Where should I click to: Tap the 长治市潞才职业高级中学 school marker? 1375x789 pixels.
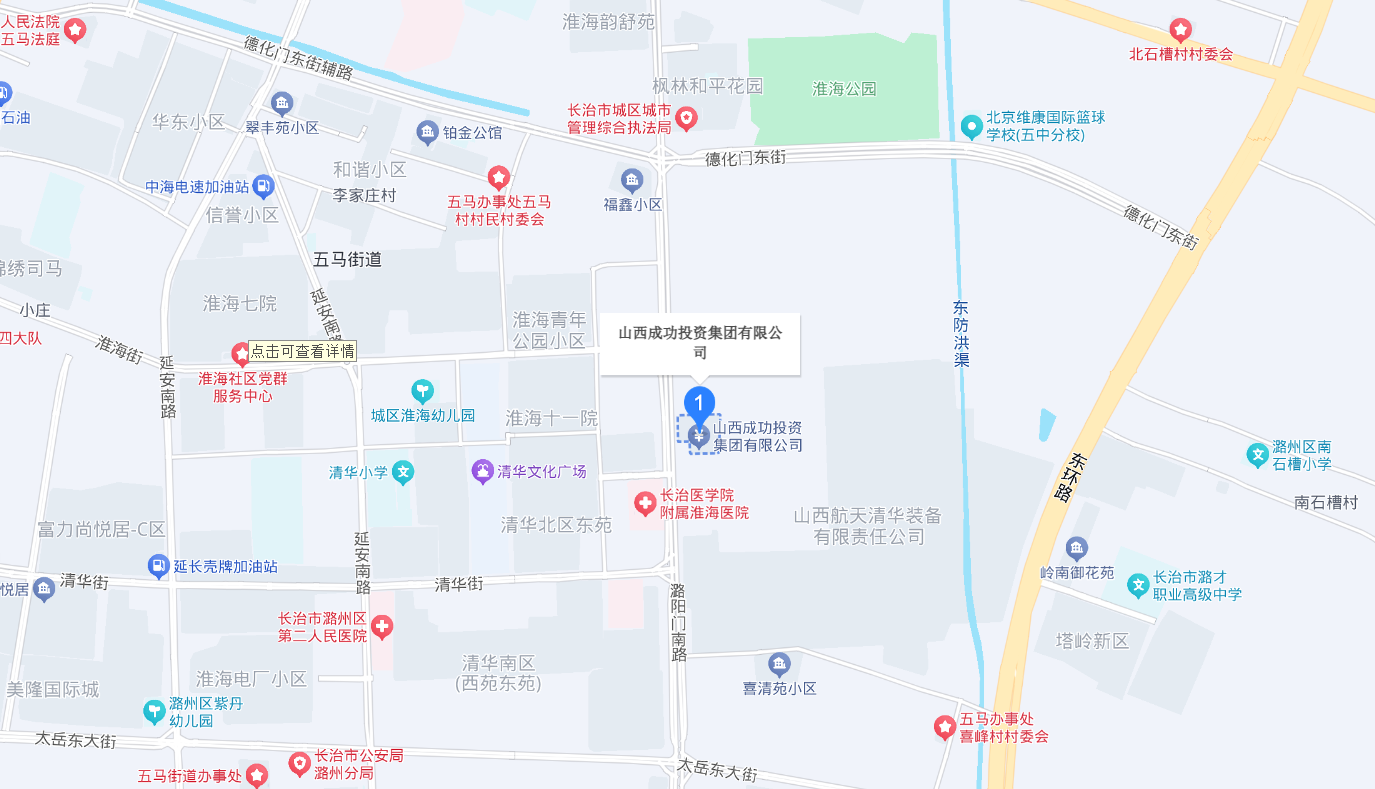1138,585
